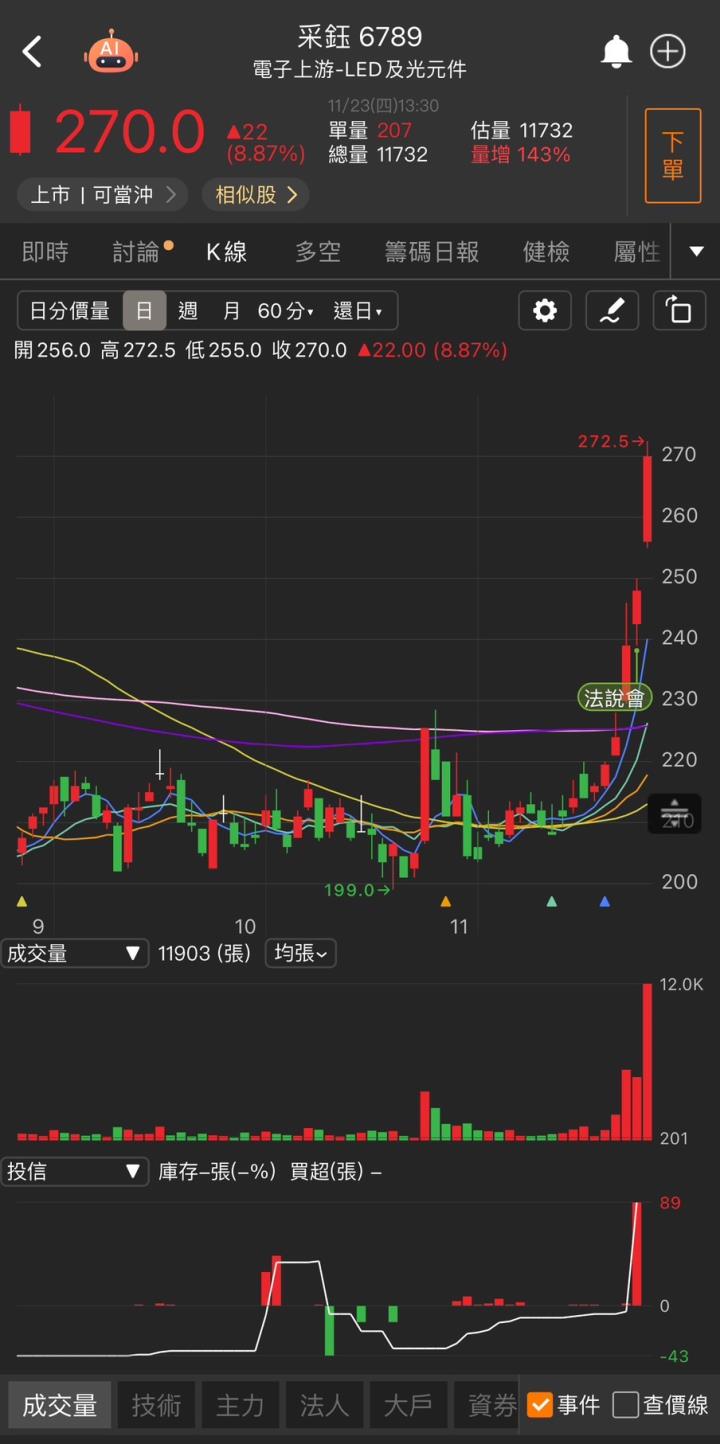Image resolution: width=720 pixels, height=1444 pixels.
Task: Switch to the 討論 tab
Action: (x=137, y=252)
